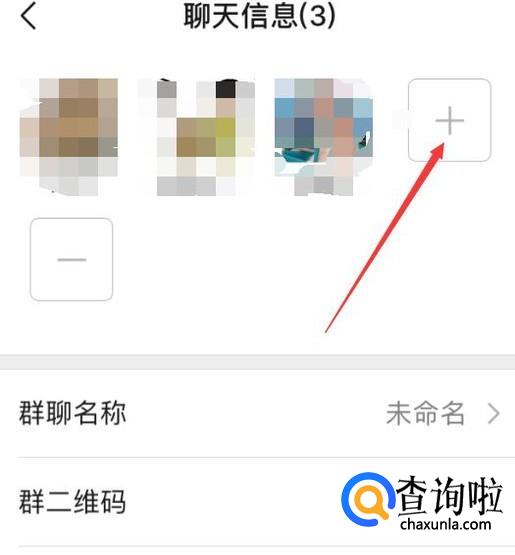
Task: Go back from the chat info page
Action: 29,17
